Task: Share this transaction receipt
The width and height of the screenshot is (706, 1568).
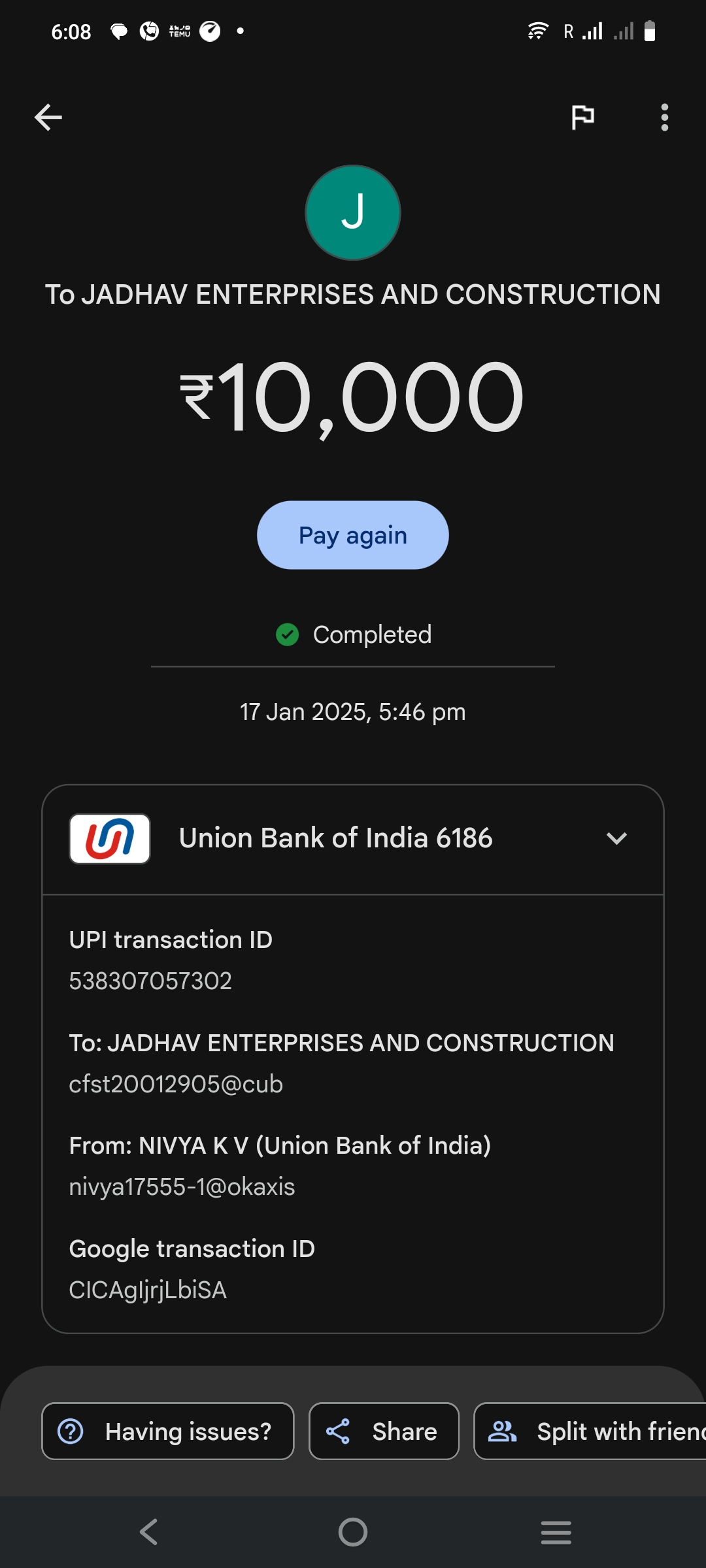Action: 384,1431
